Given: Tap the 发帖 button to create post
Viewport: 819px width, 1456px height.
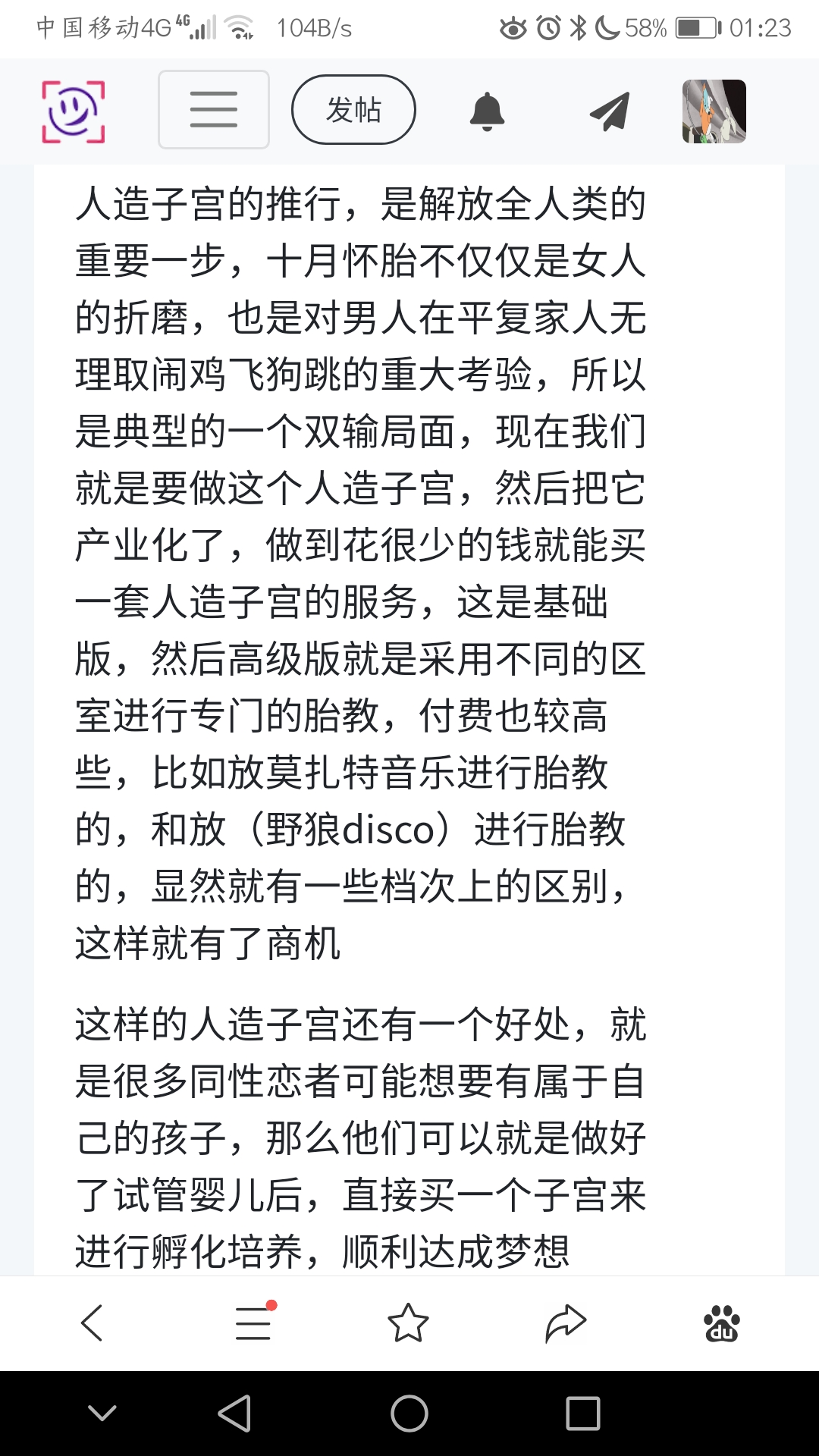Looking at the screenshot, I should click(353, 110).
